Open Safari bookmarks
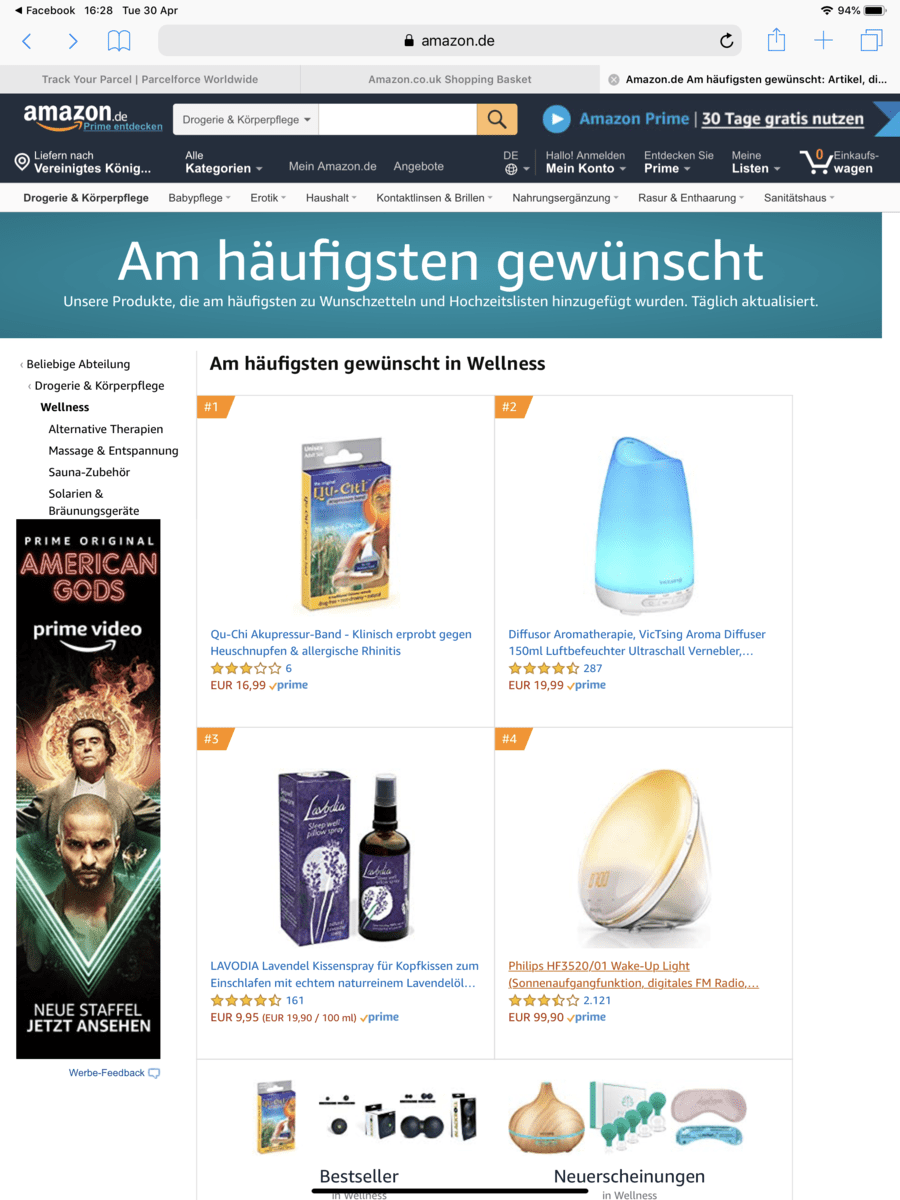The image size is (900, 1200). [119, 41]
